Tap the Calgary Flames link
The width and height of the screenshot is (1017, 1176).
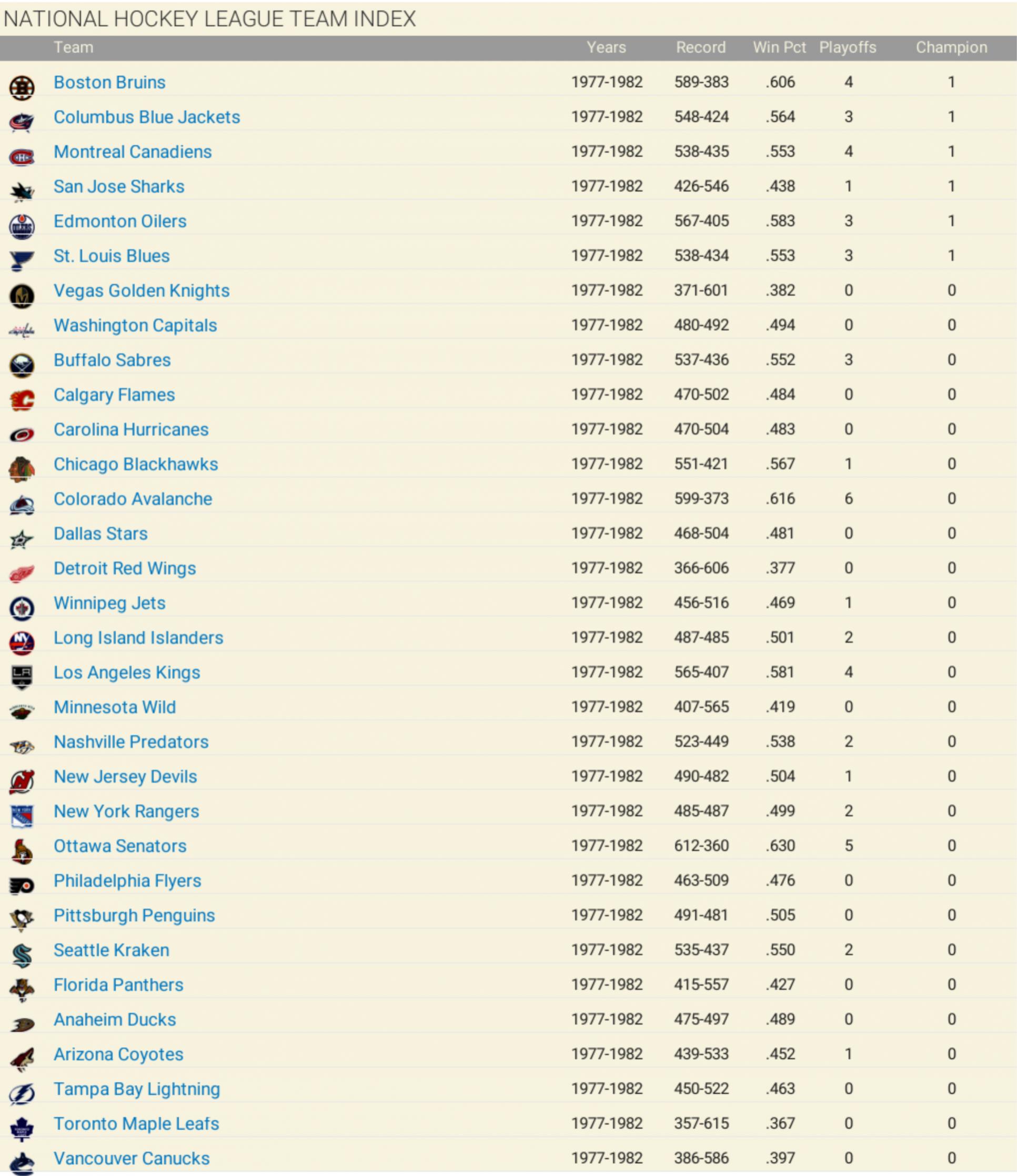click(x=114, y=395)
